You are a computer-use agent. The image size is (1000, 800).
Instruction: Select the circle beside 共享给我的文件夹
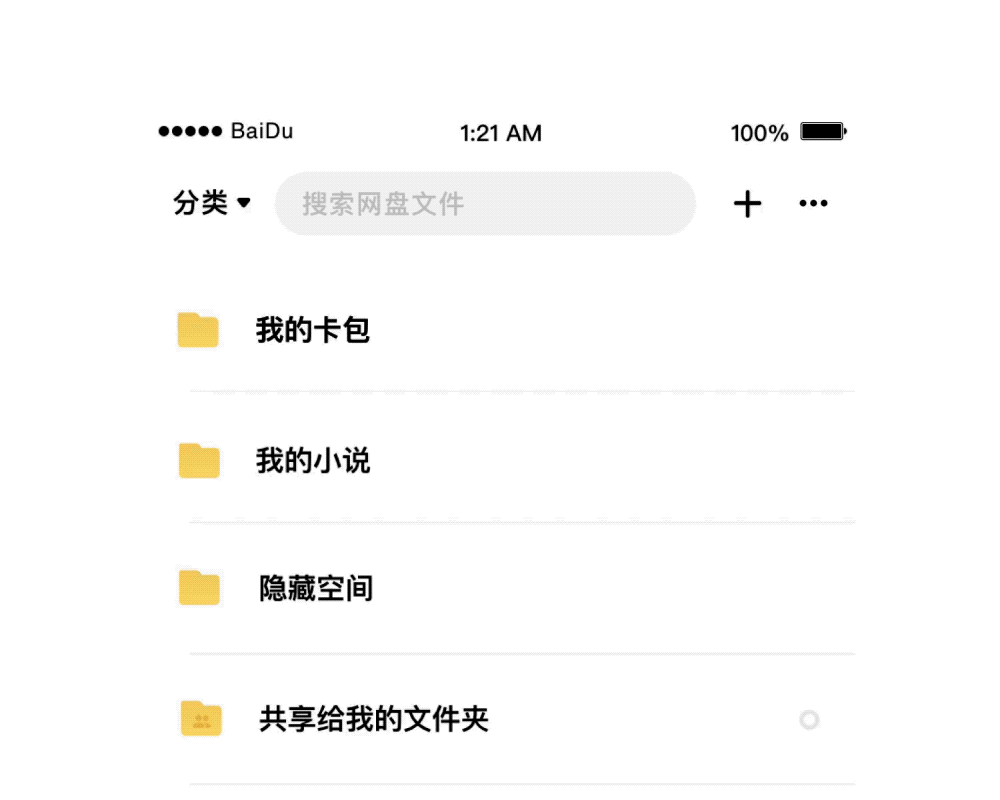click(x=809, y=720)
